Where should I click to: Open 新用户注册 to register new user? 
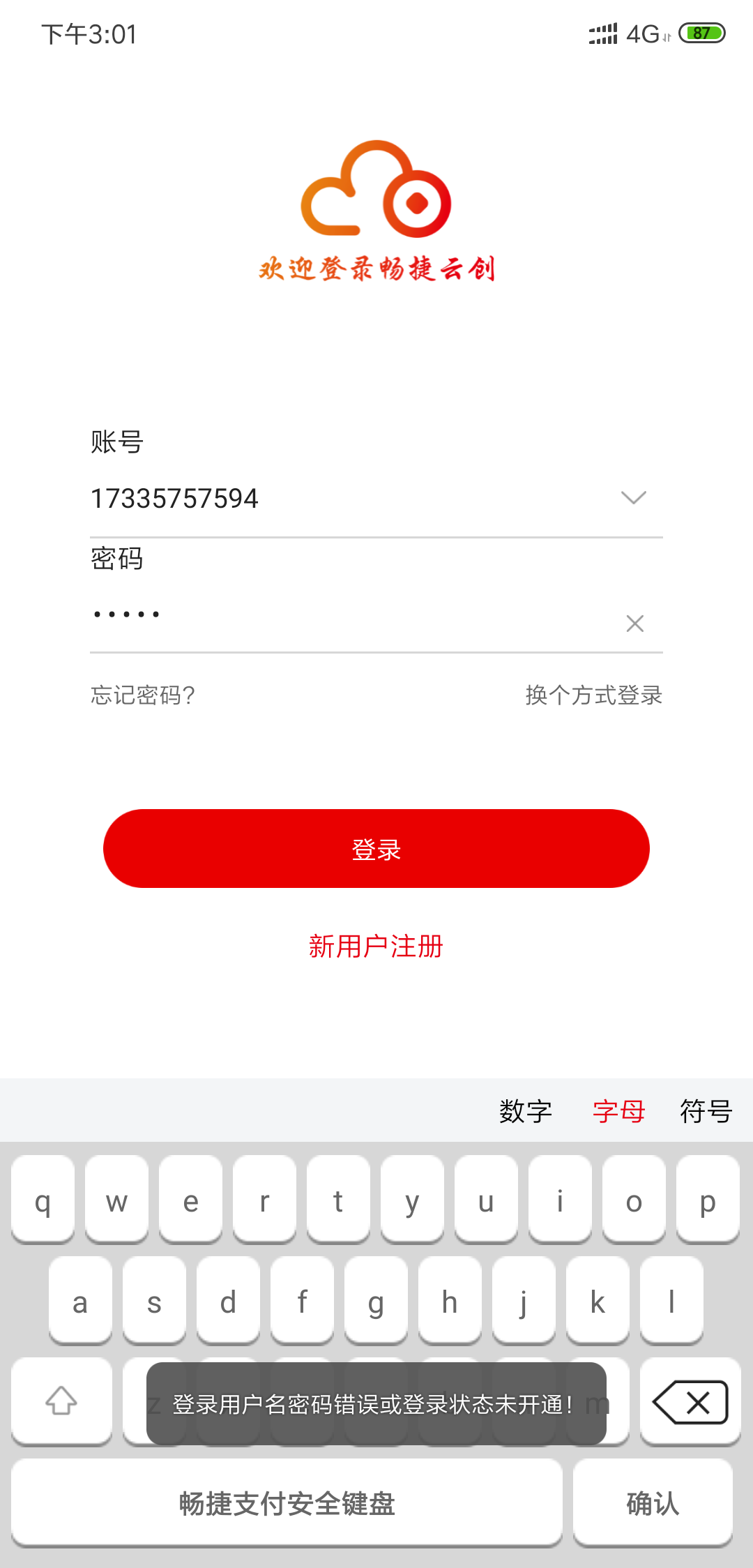[376, 947]
